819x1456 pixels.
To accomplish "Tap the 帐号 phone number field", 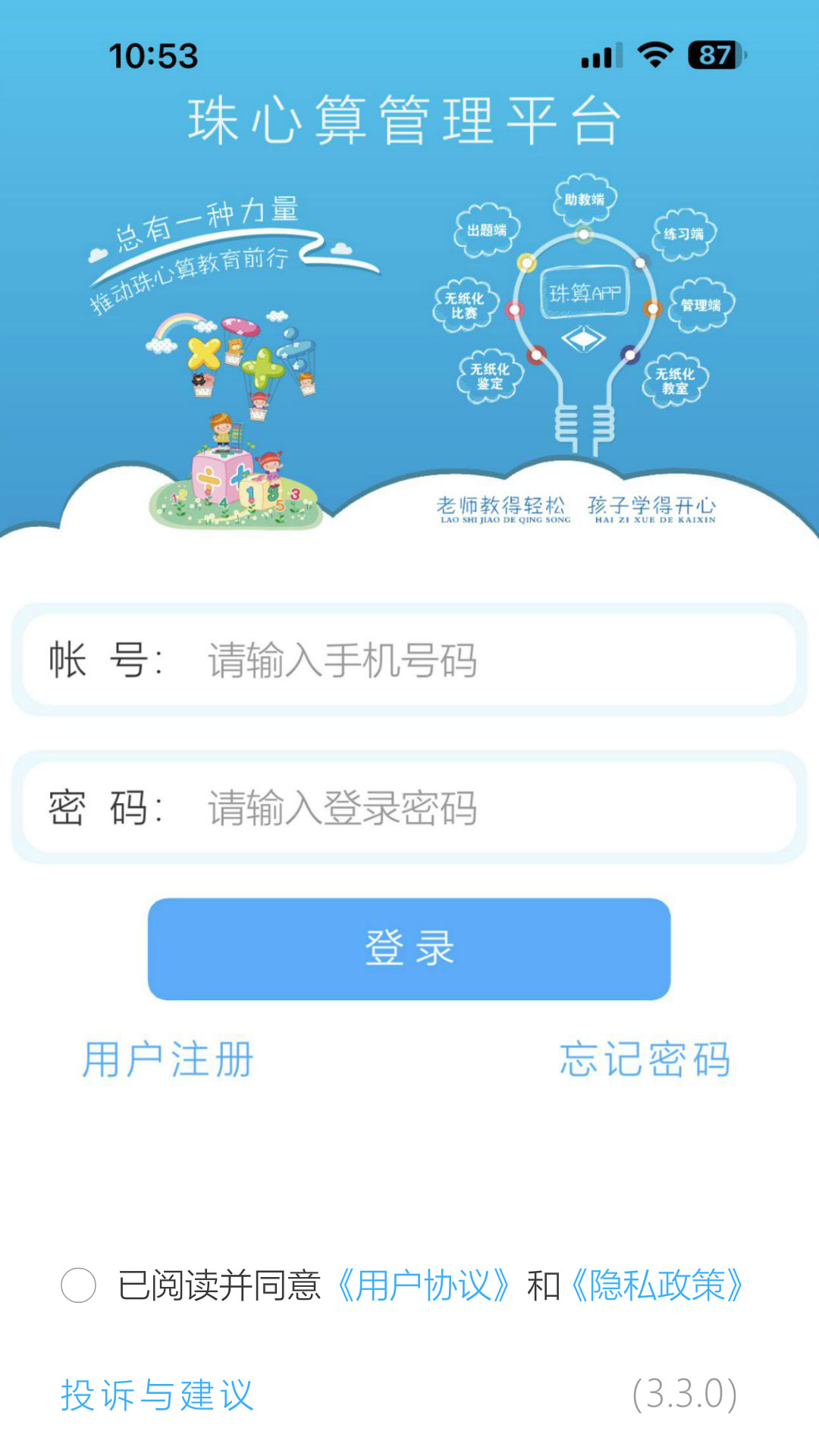I will pos(485,660).
